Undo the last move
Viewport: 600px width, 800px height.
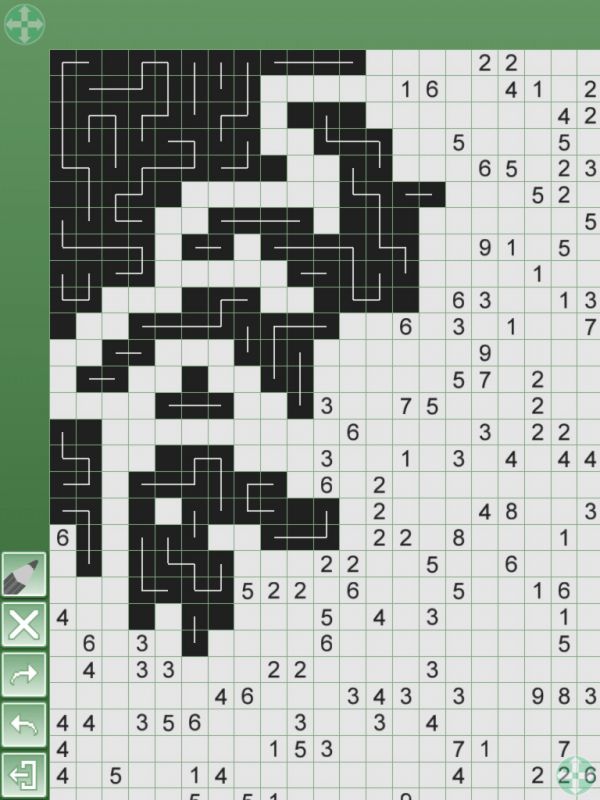click(24, 725)
